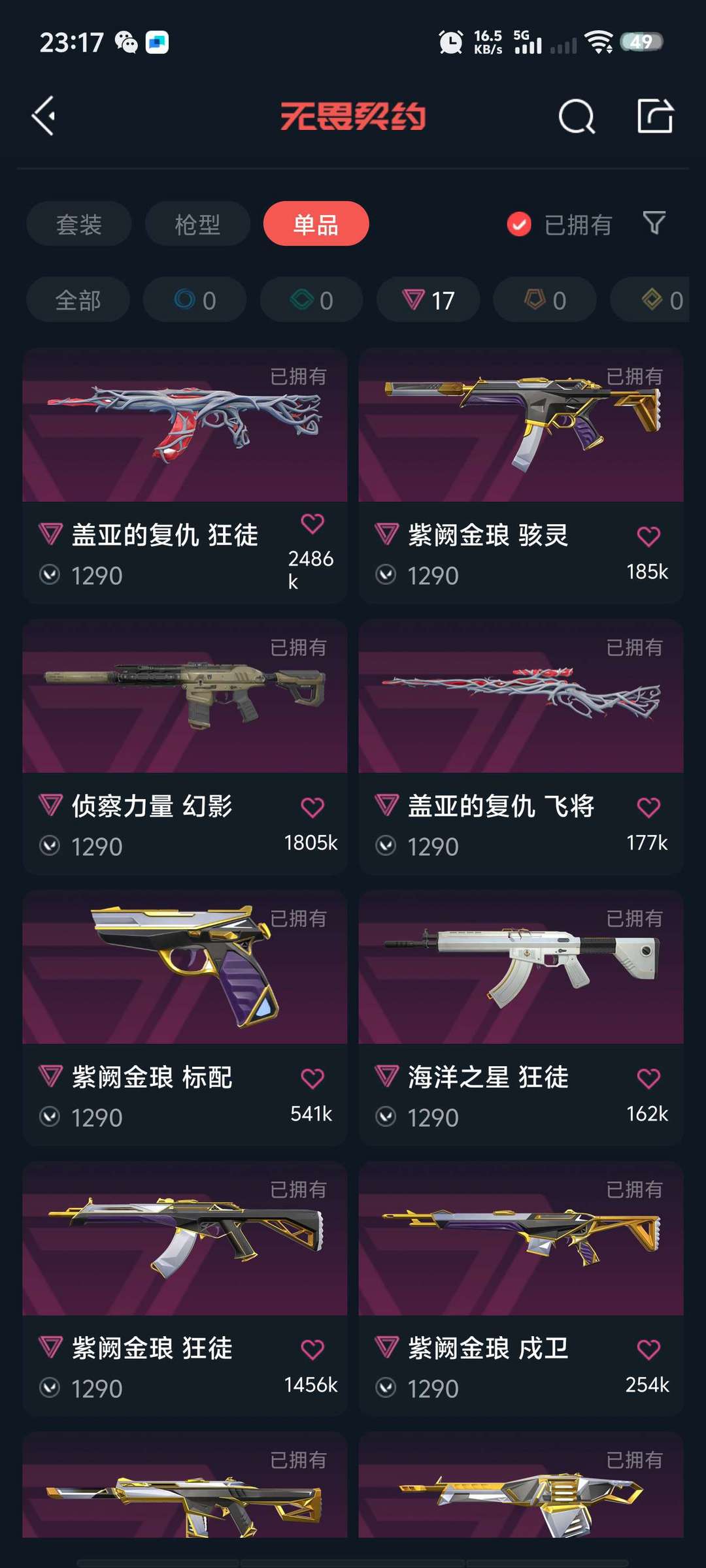The image size is (706, 1568).
Task: Open the search icon in the header
Action: (x=577, y=117)
